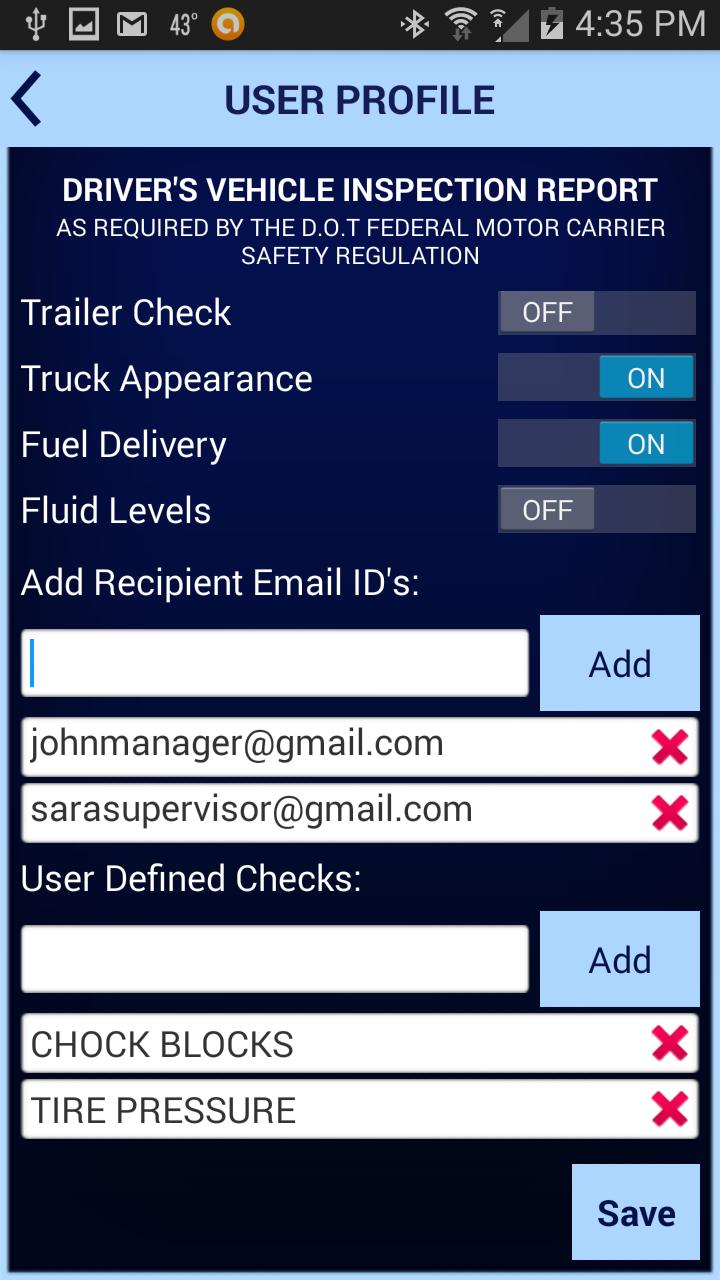The height and width of the screenshot is (1280, 720).
Task: Delete the TIRE PRESSURE check
Action: 669,1109
